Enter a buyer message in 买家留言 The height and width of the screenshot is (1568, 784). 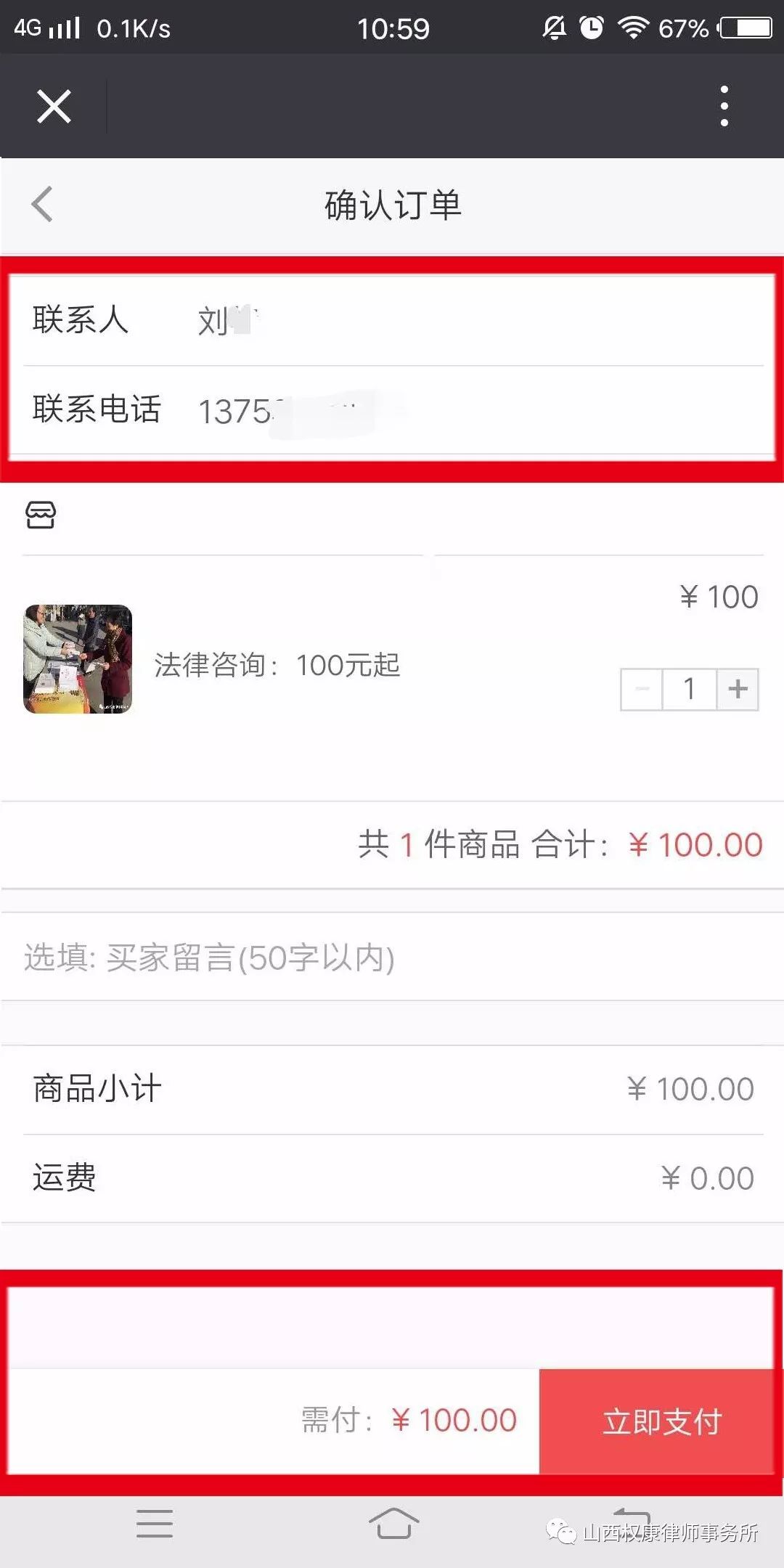392,957
